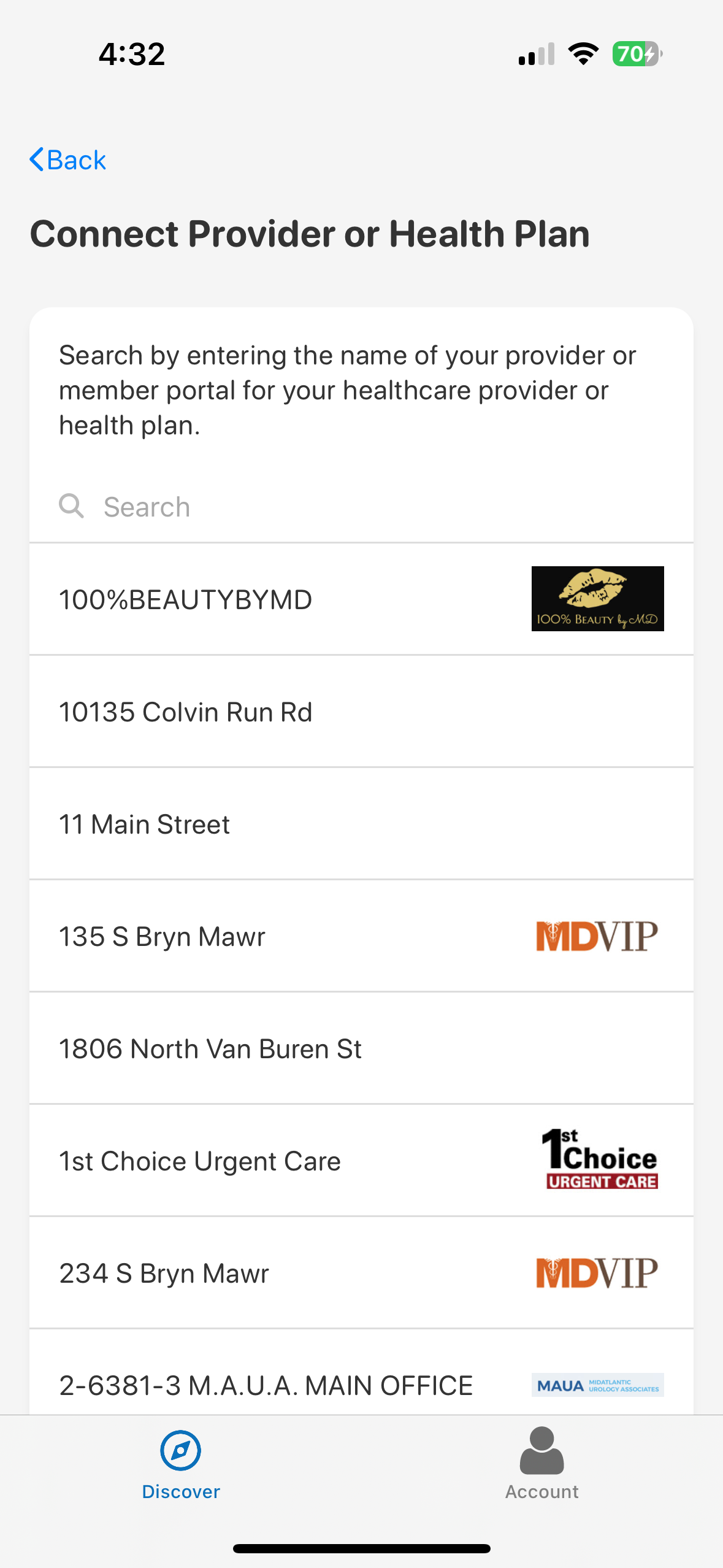This screenshot has height=1568, width=723.
Task: Click the MDVIP logo beside 234 S Bryn Mawr
Action: point(597,1272)
